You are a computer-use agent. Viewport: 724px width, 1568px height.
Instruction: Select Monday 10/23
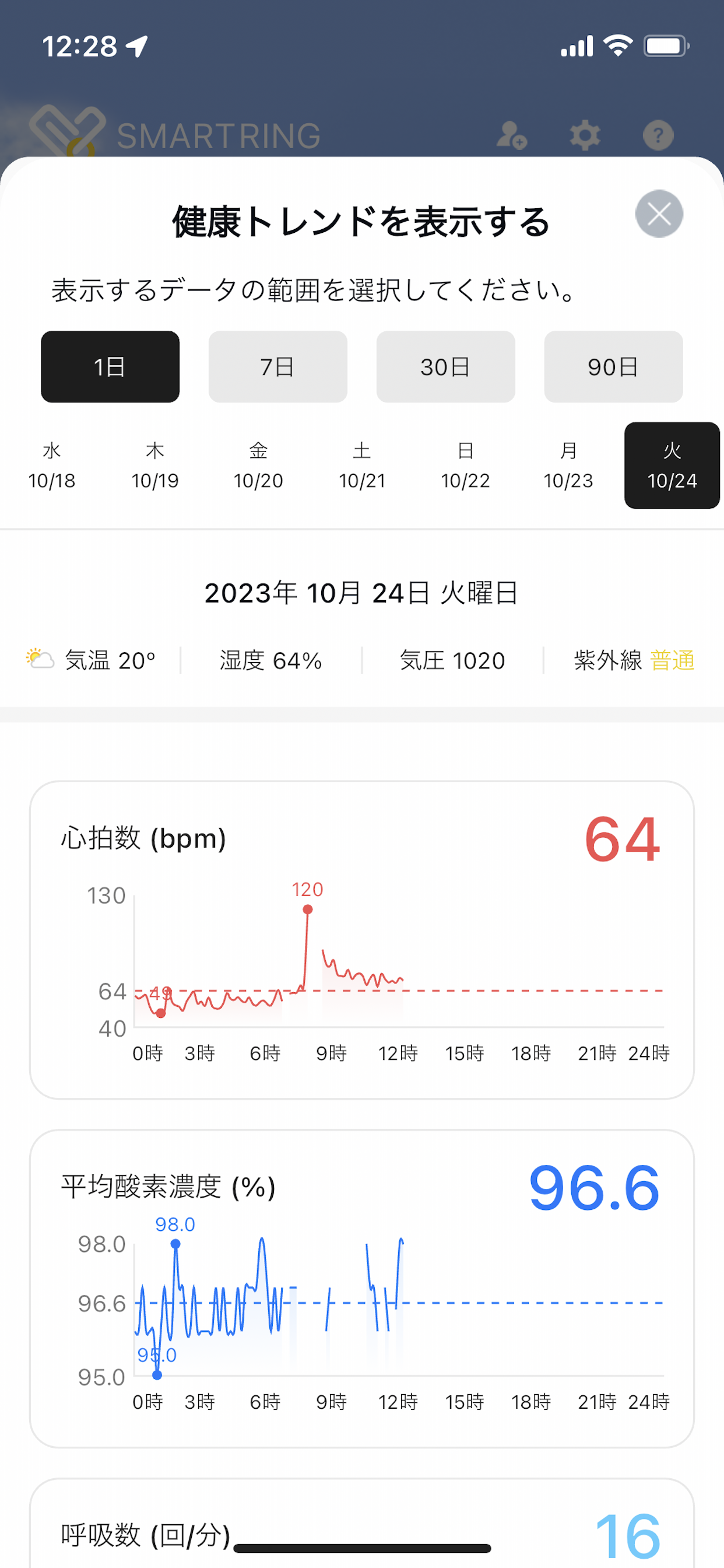click(568, 466)
